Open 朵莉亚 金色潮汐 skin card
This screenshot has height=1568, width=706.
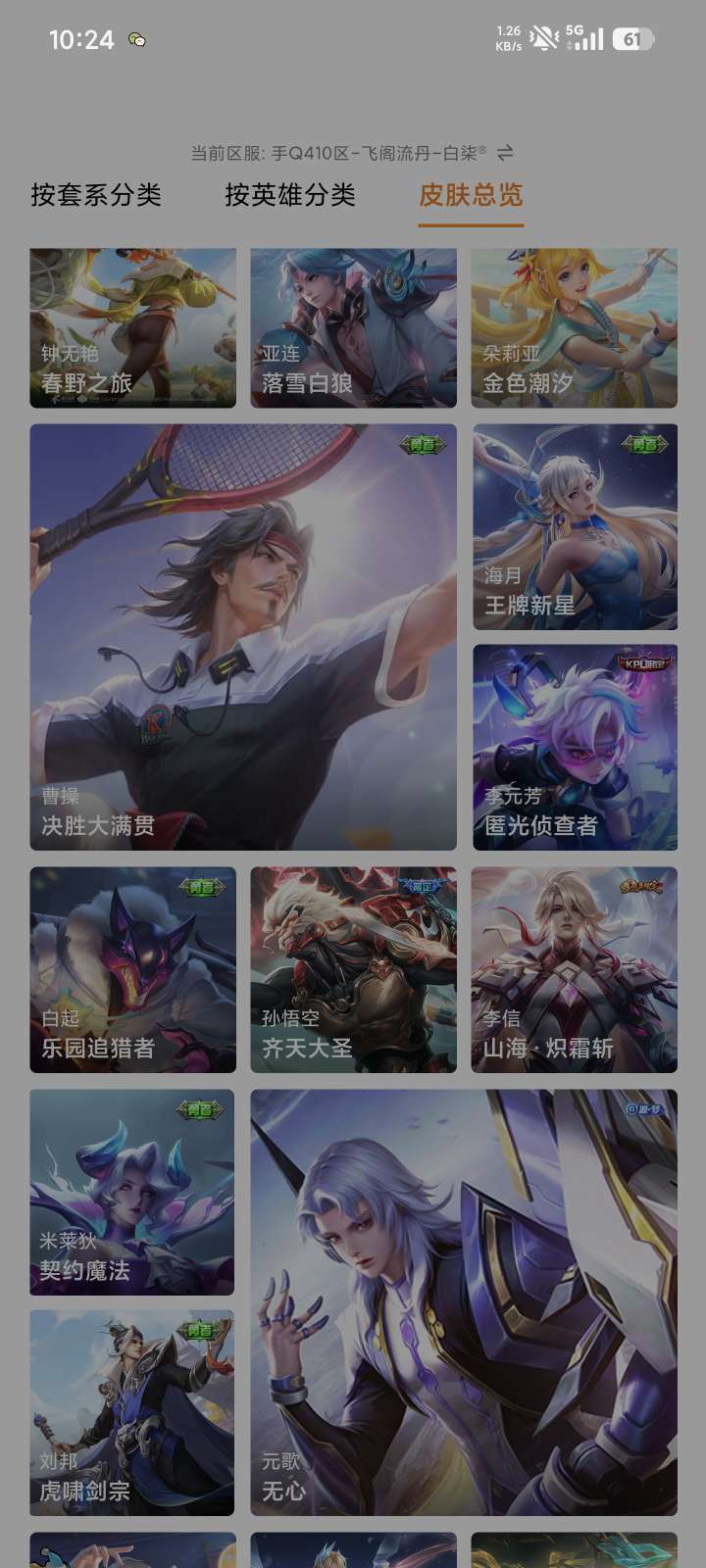[574, 327]
